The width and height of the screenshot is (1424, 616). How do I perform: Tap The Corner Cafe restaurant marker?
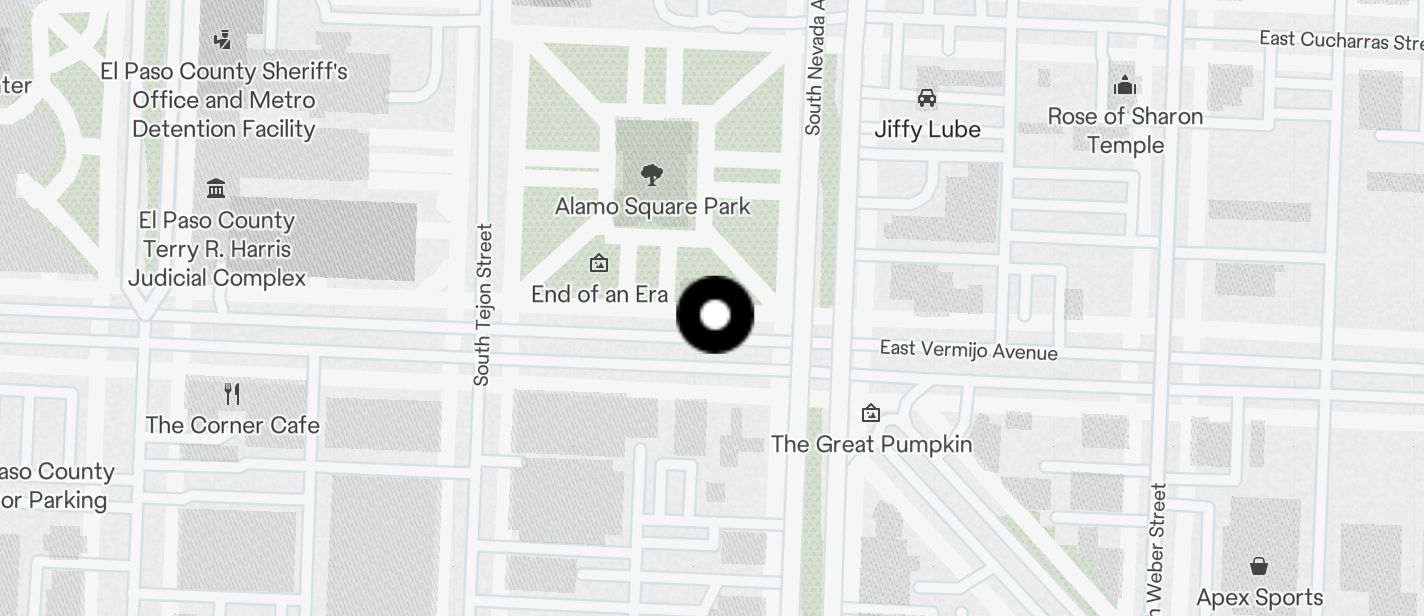[x=232, y=393]
